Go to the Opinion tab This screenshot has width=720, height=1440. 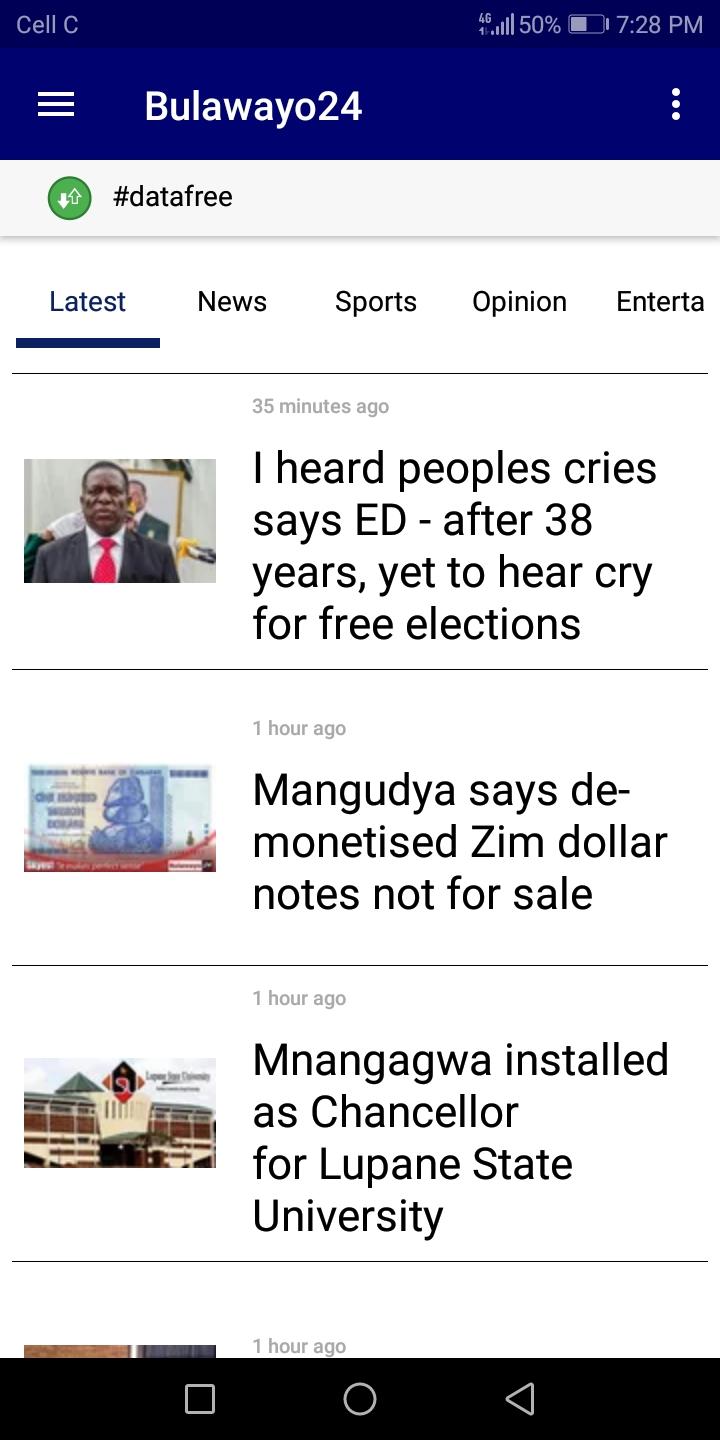click(x=519, y=302)
